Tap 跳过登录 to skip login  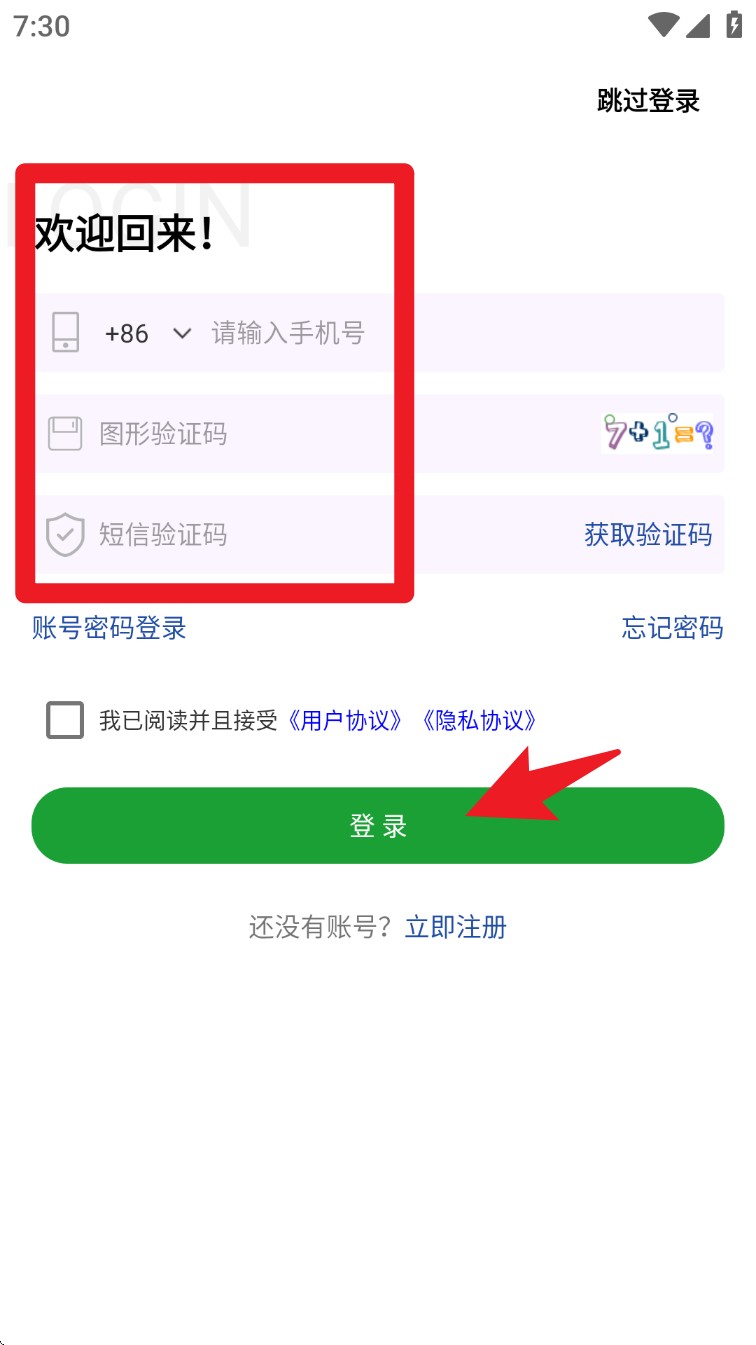(648, 101)
